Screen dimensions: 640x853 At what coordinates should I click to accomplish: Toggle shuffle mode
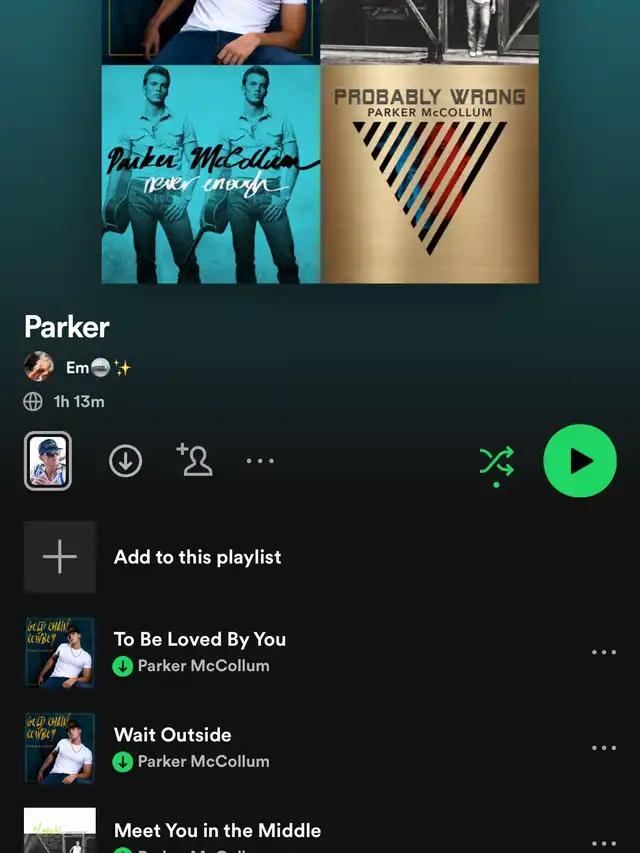(x=496, y=461)
